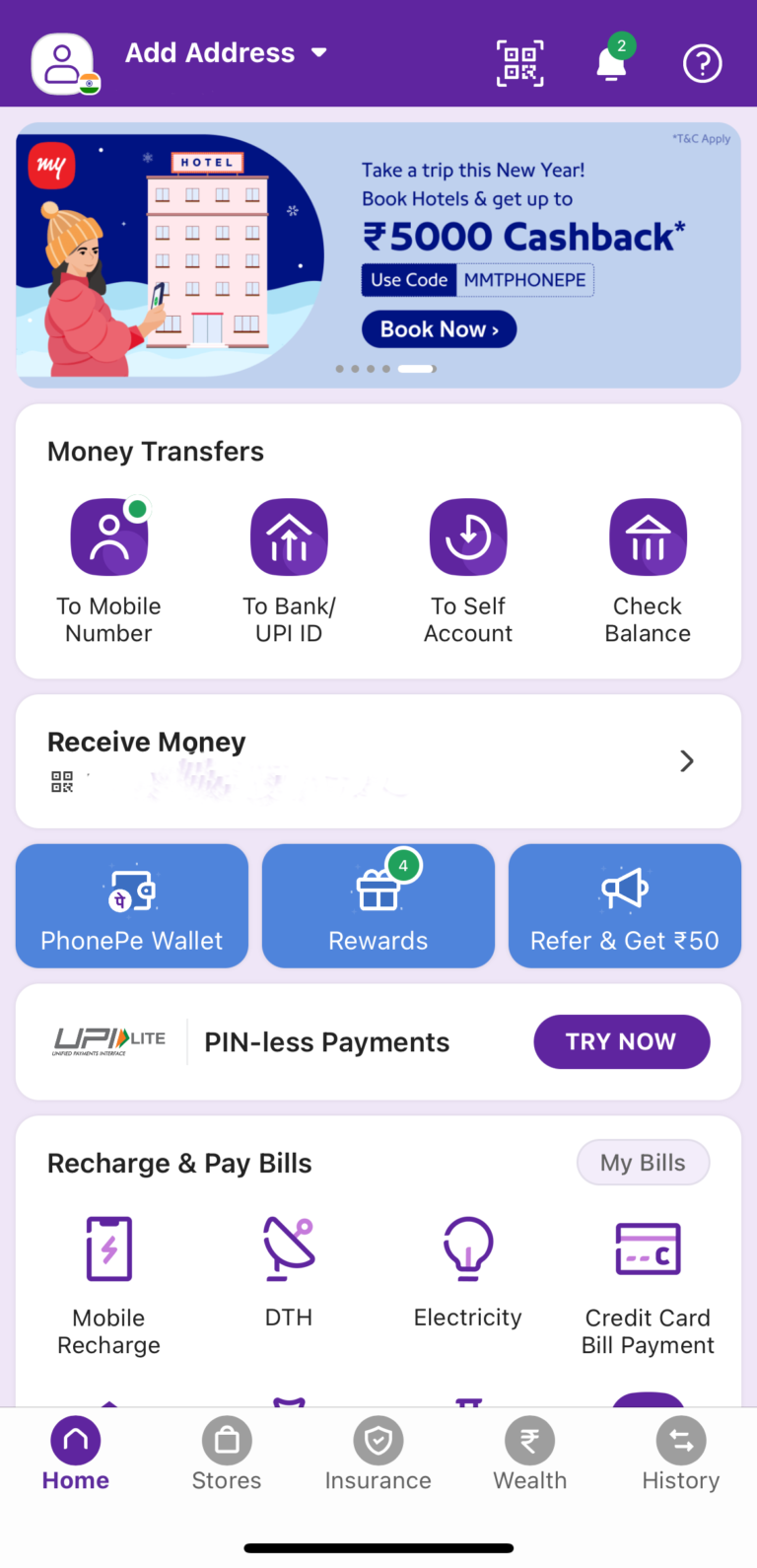Open notifications via the bell icon
The image size is (757, 1568).
click(x=611, y=63)
